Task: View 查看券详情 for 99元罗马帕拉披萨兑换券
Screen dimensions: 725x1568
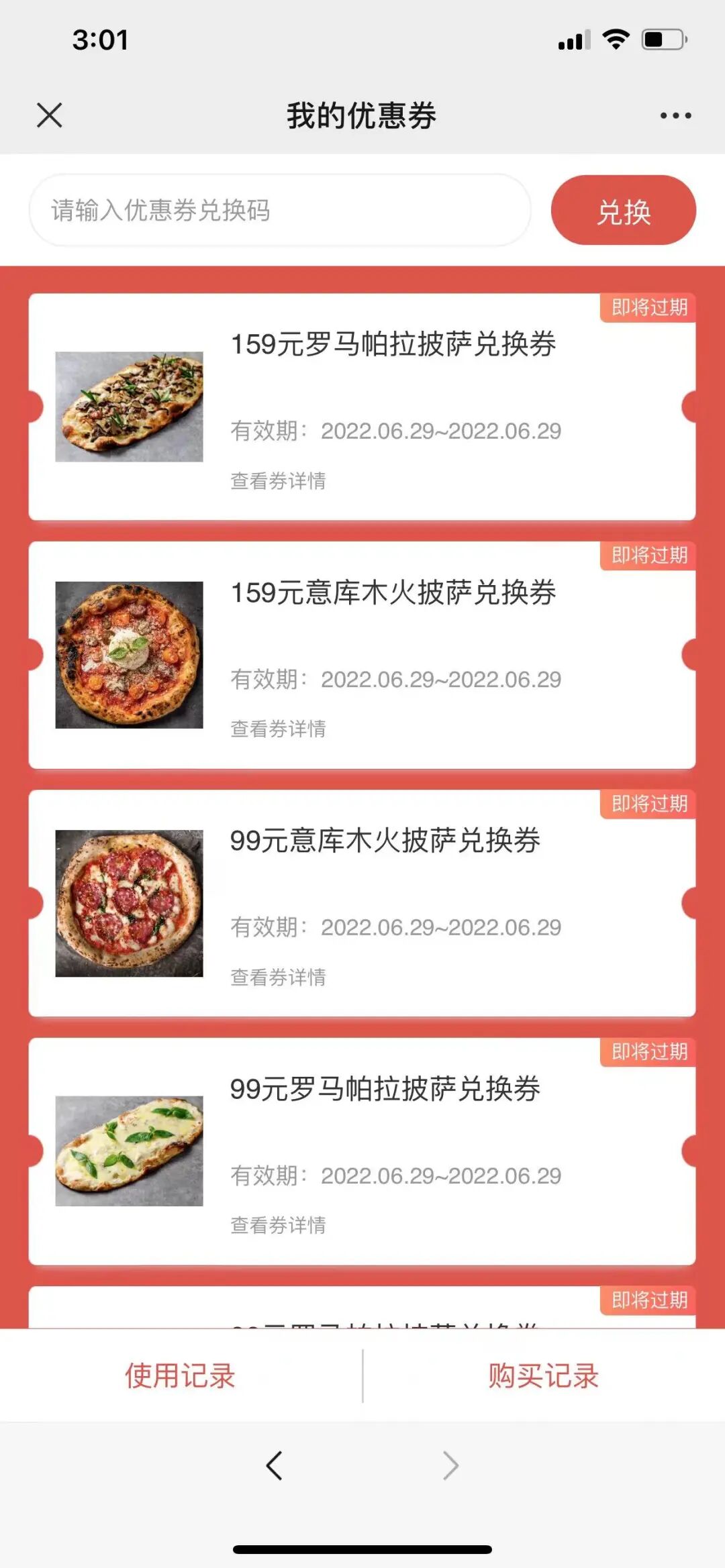Action: point(278,1226)
